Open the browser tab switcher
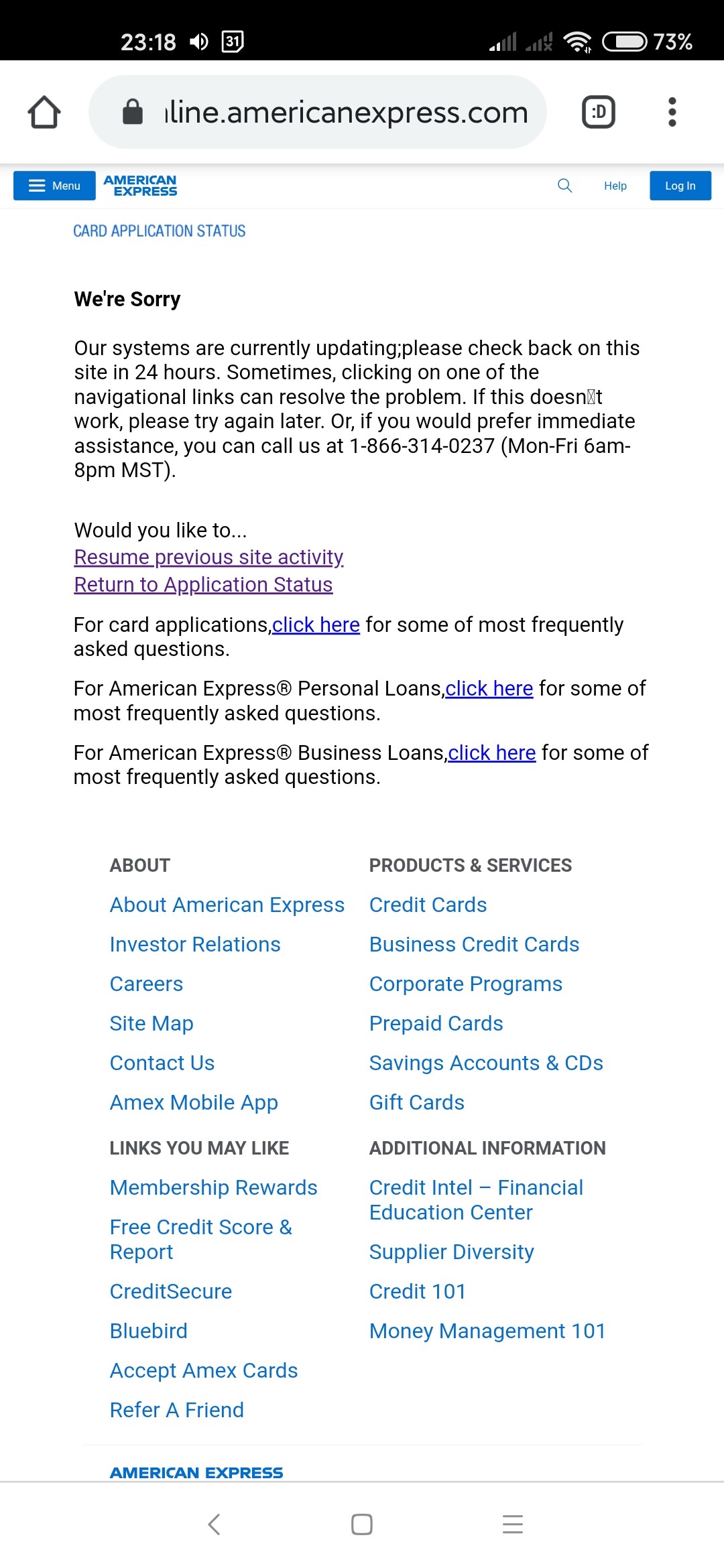The image size is (724, 1568). pyautogui.click(x=598, y=112)
